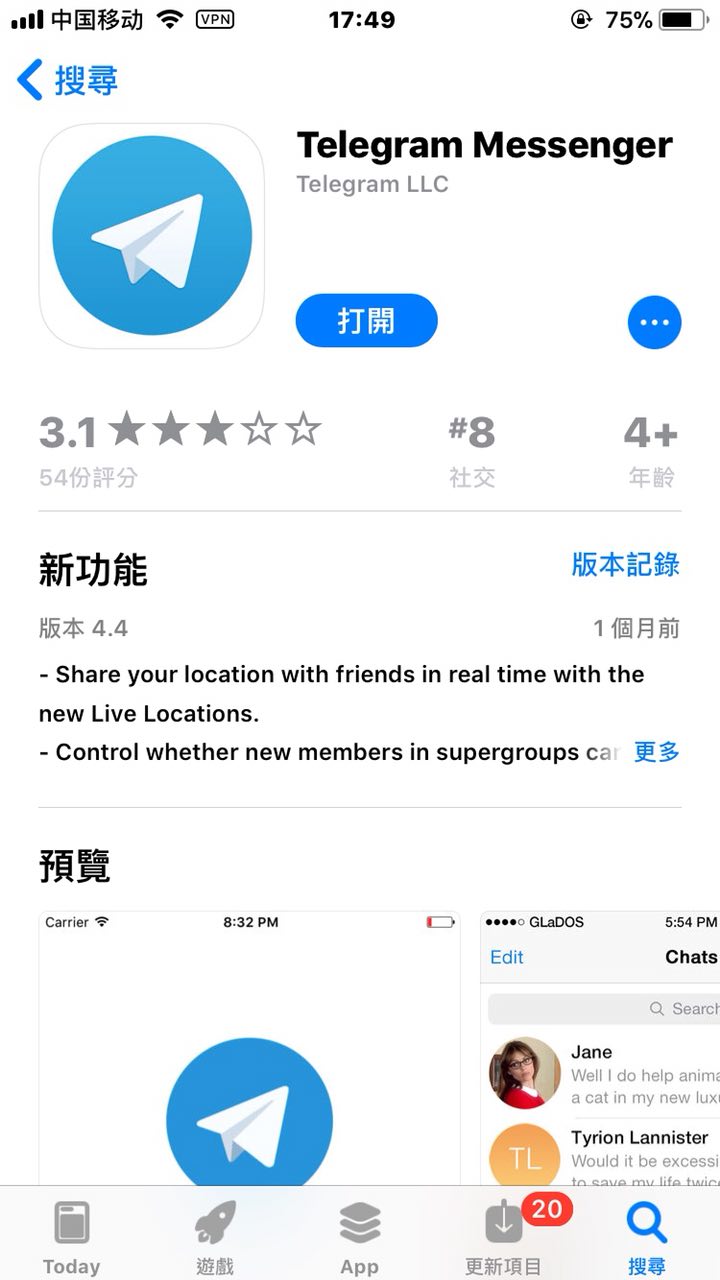
Task: Switch to the 遊戲 tab
Action: (x=215, y=1236)
